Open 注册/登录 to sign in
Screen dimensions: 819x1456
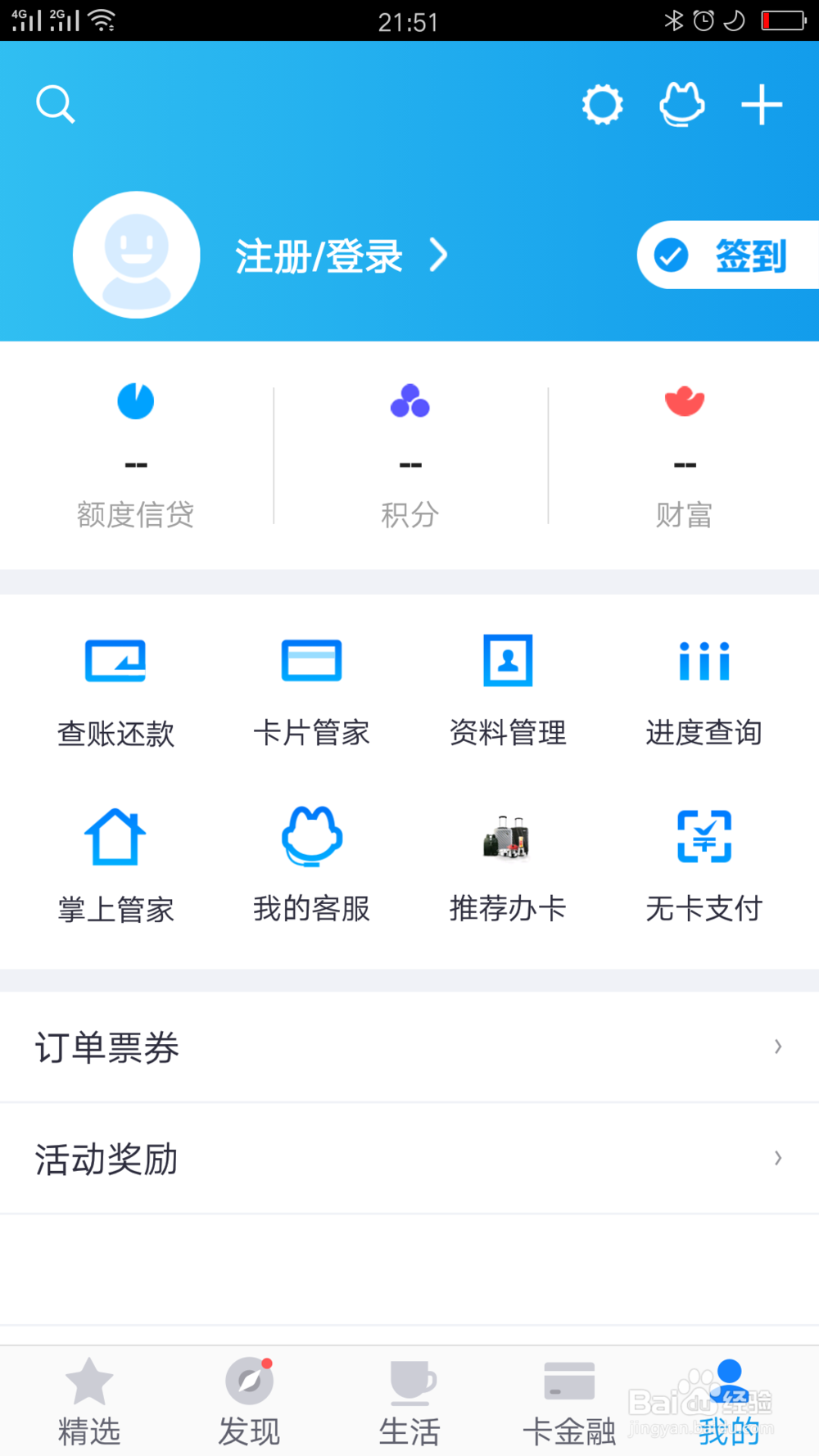coord(340,256)
